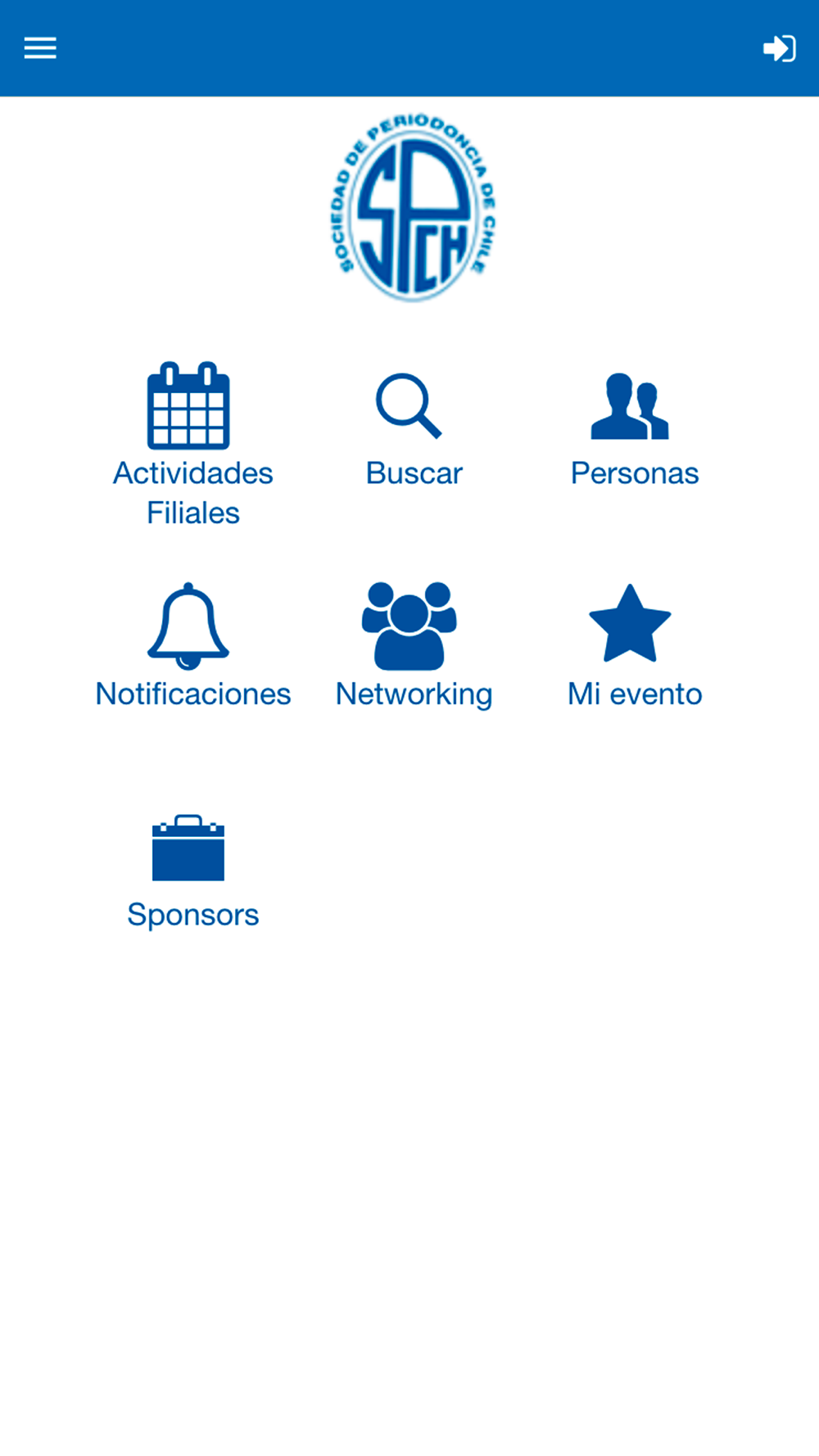This screenshot has width=819, height=1456.
Task: Browse the Sponsors section
Action: tap(192, 873)
